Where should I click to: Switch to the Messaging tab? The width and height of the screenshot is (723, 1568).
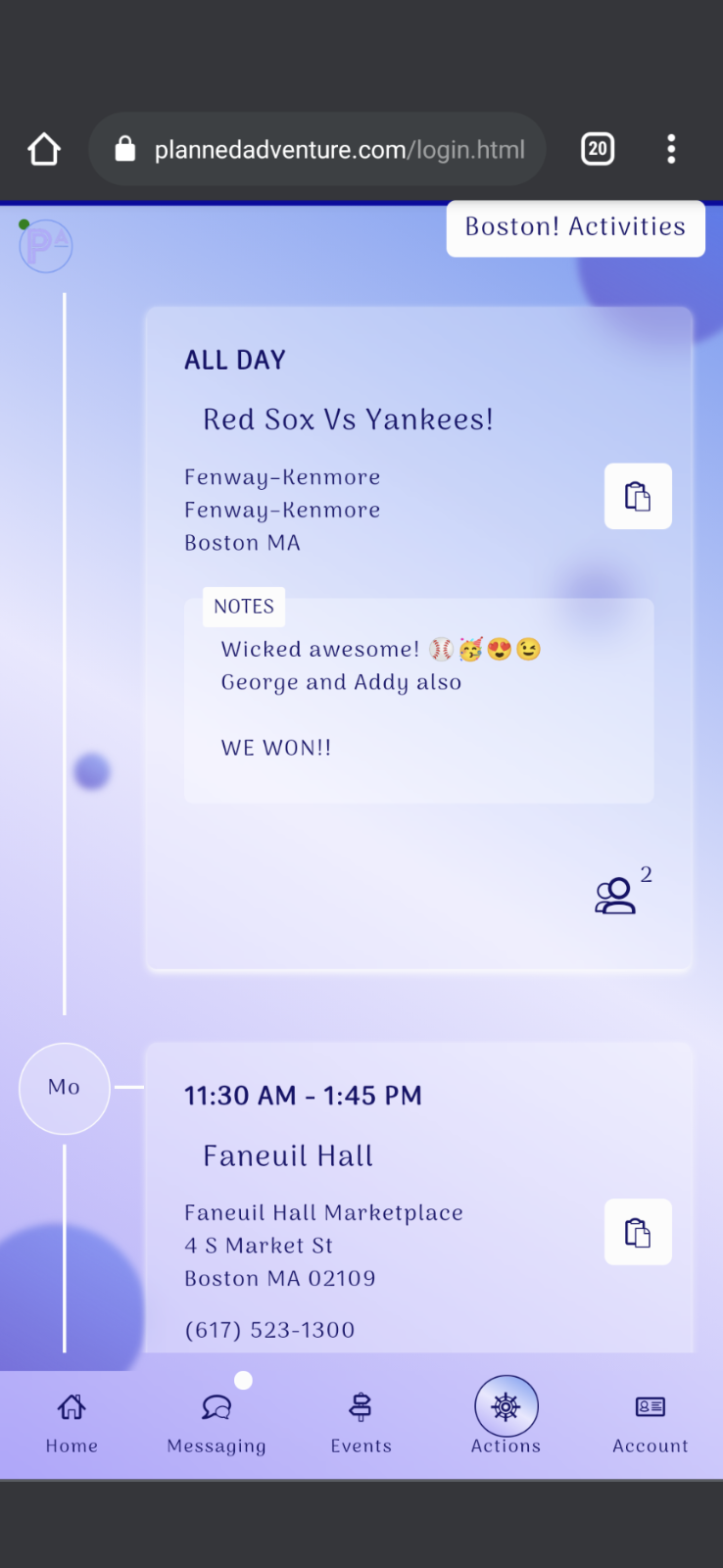pos(217,1421)
